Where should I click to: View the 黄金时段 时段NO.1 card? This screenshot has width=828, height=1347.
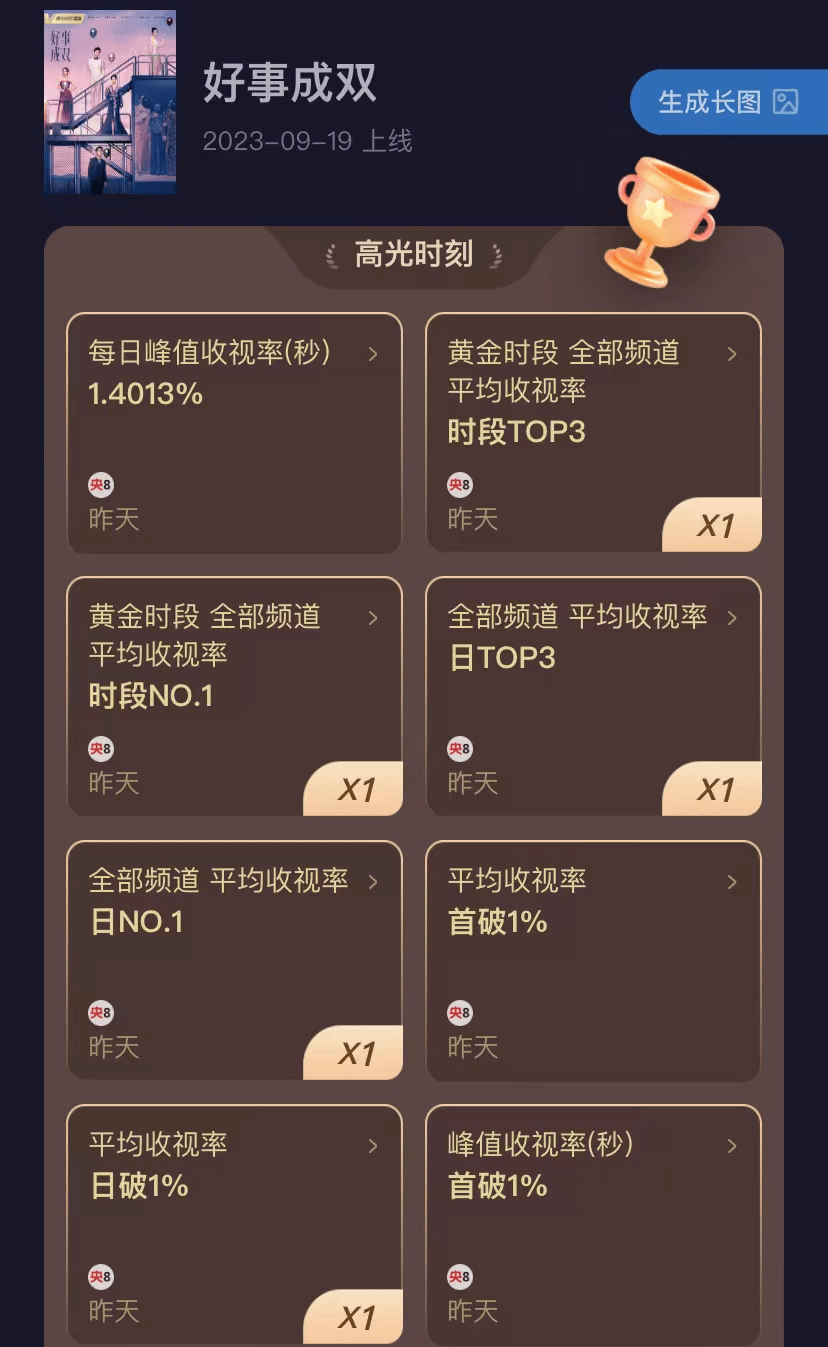234,696
